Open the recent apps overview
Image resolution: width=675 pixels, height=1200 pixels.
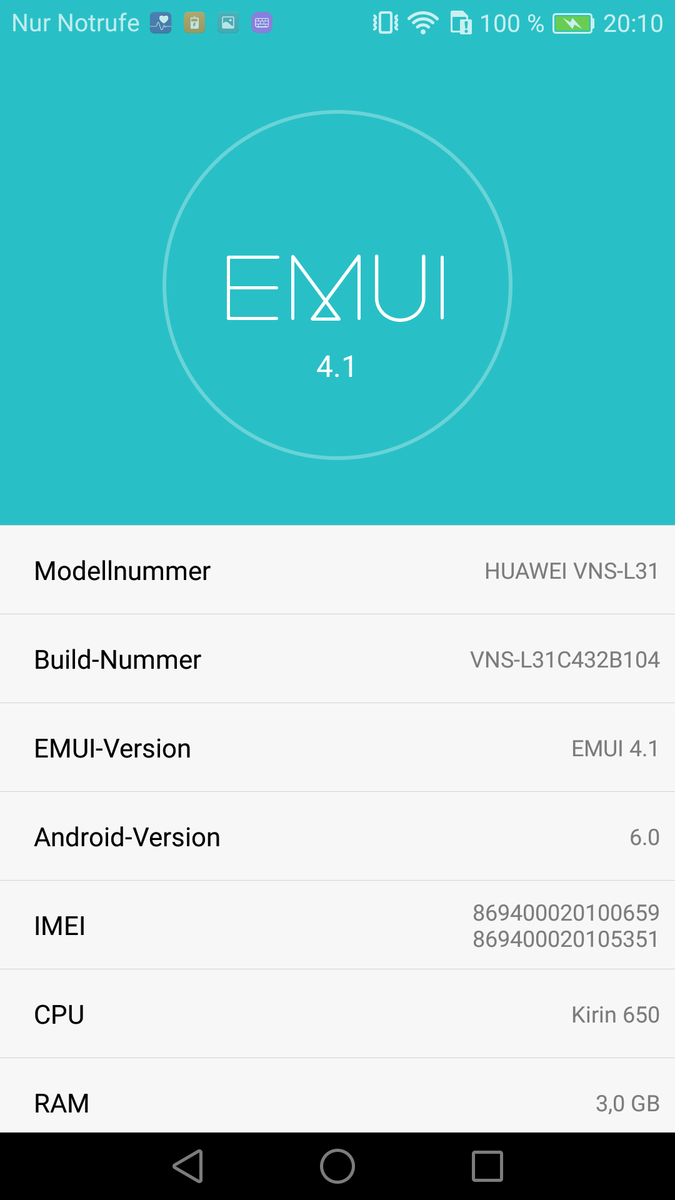[487, 1166]
